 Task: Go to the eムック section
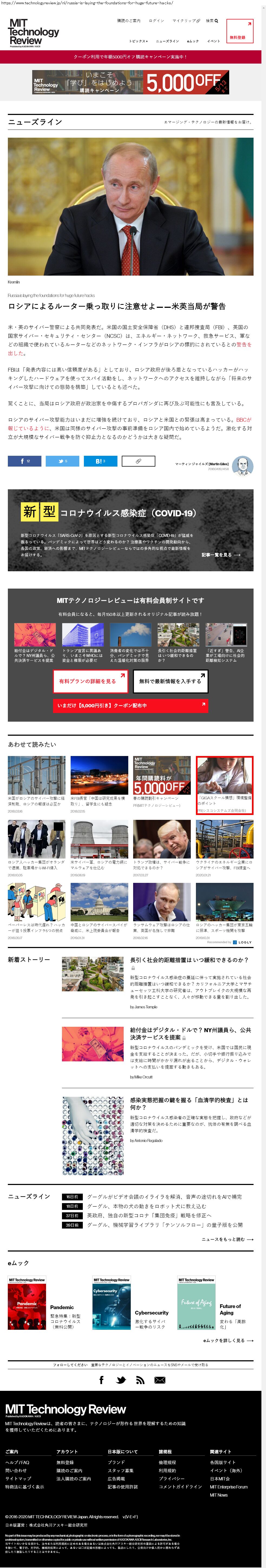193,41
